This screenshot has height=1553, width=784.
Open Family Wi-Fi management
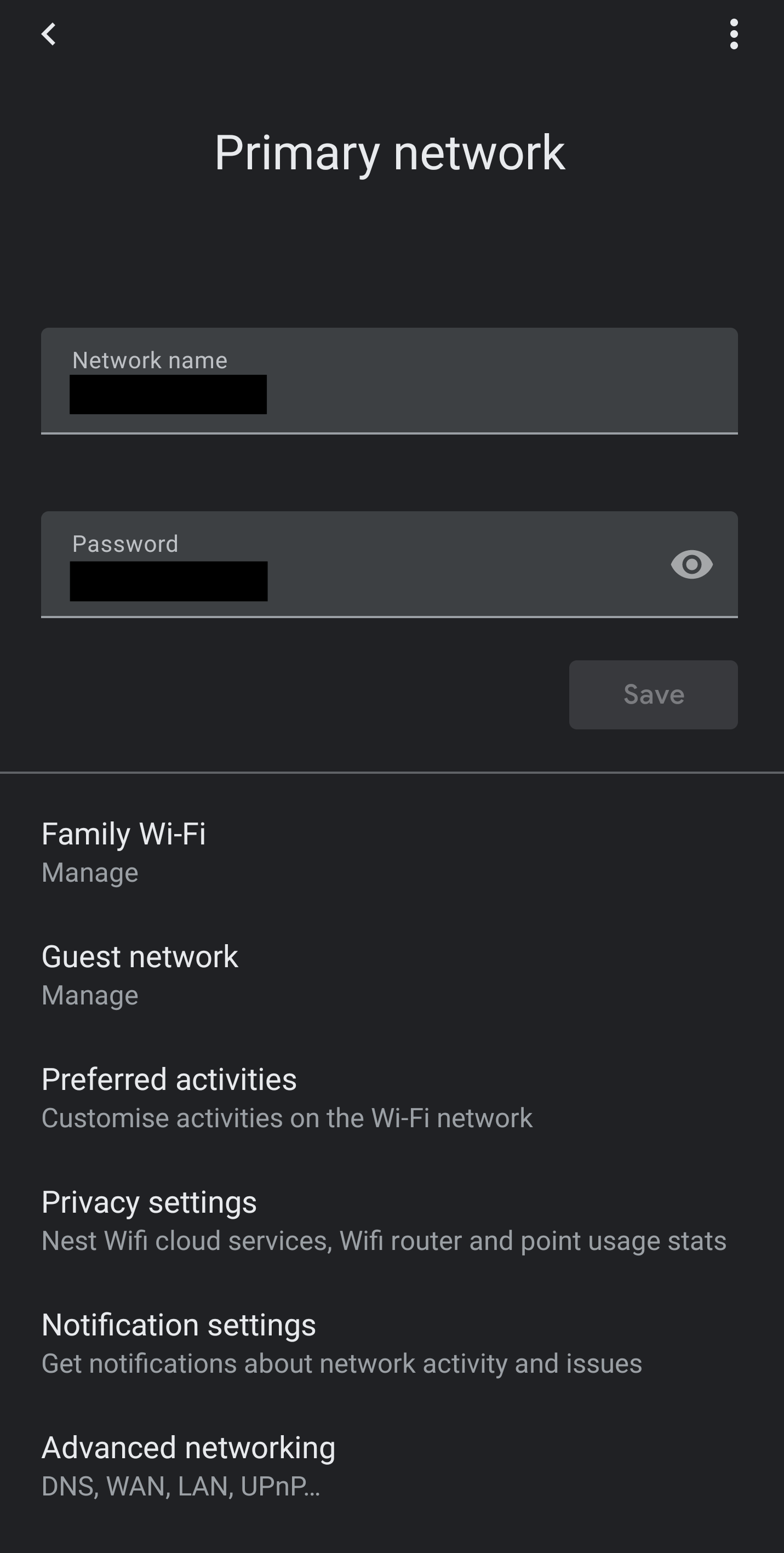point(392,853)
